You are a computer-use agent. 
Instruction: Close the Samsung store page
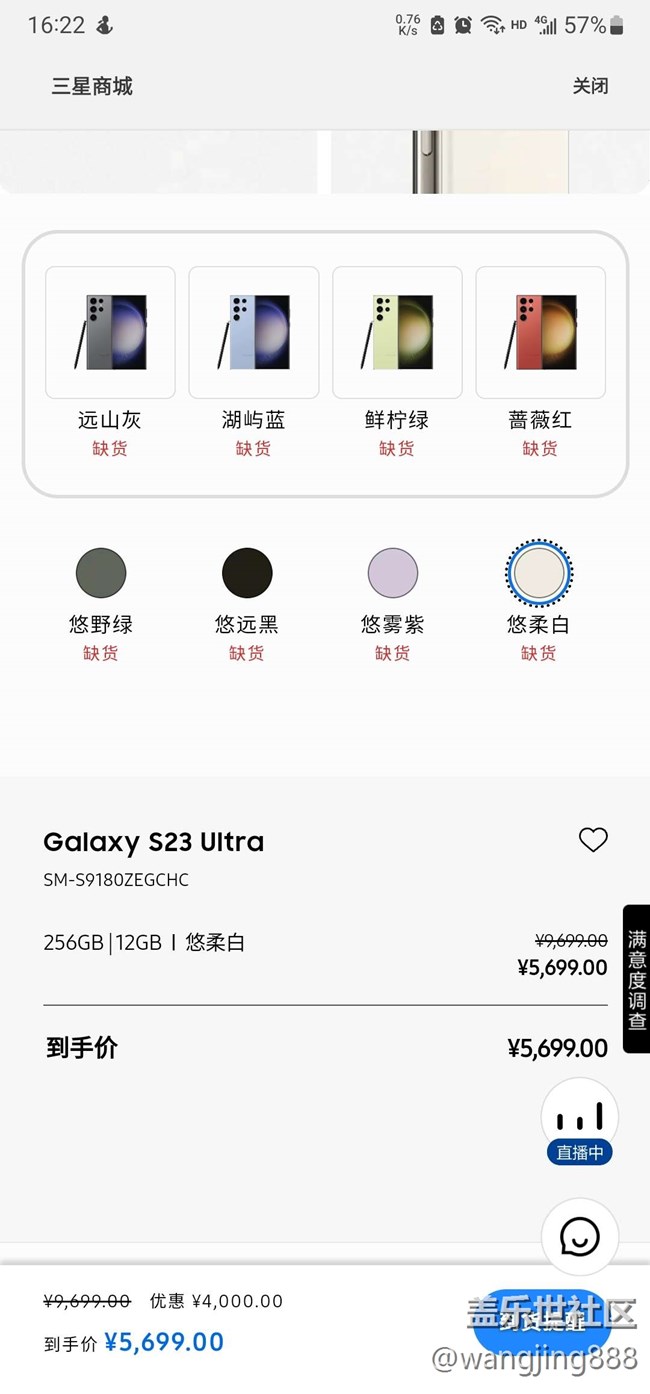[590, 86]
